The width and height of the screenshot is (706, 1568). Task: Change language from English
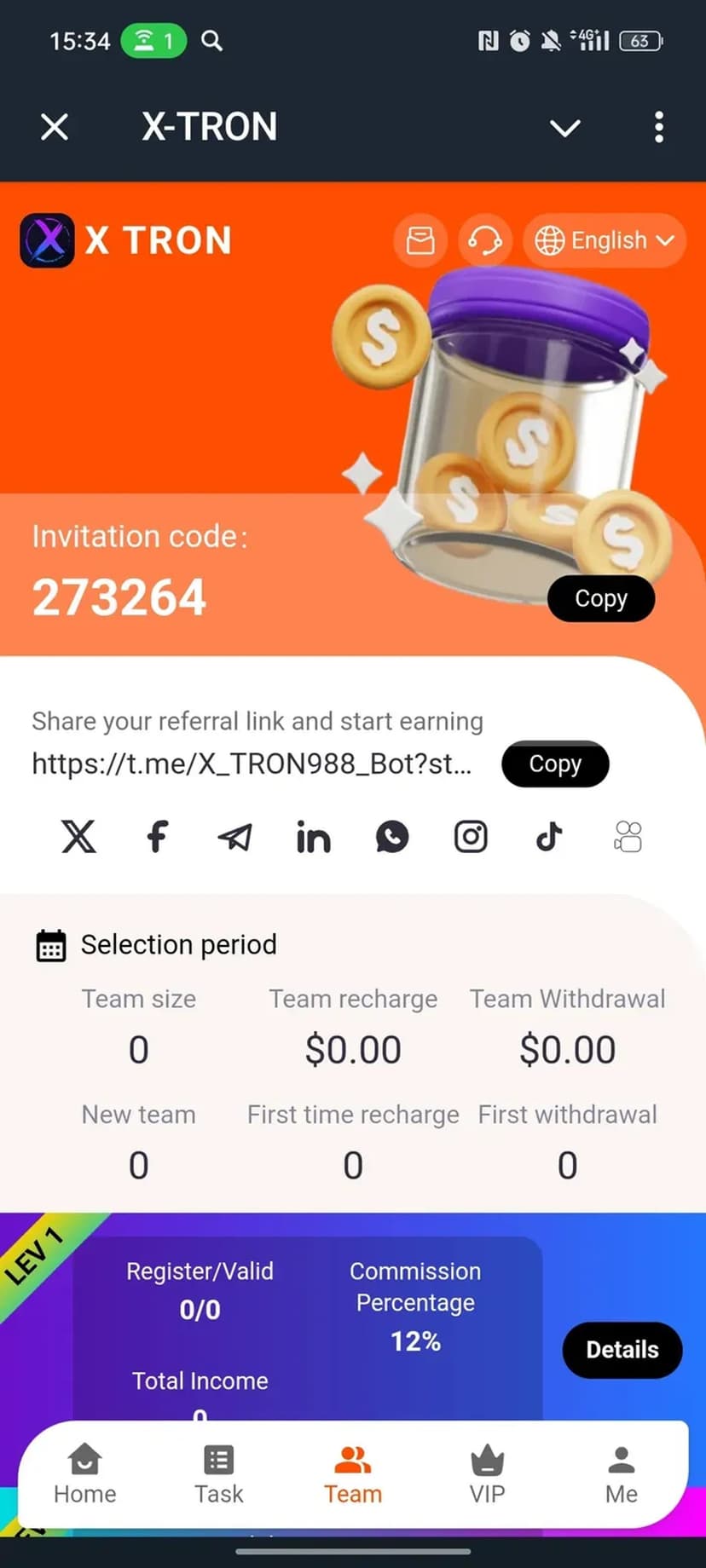click(x=605, y=241)
